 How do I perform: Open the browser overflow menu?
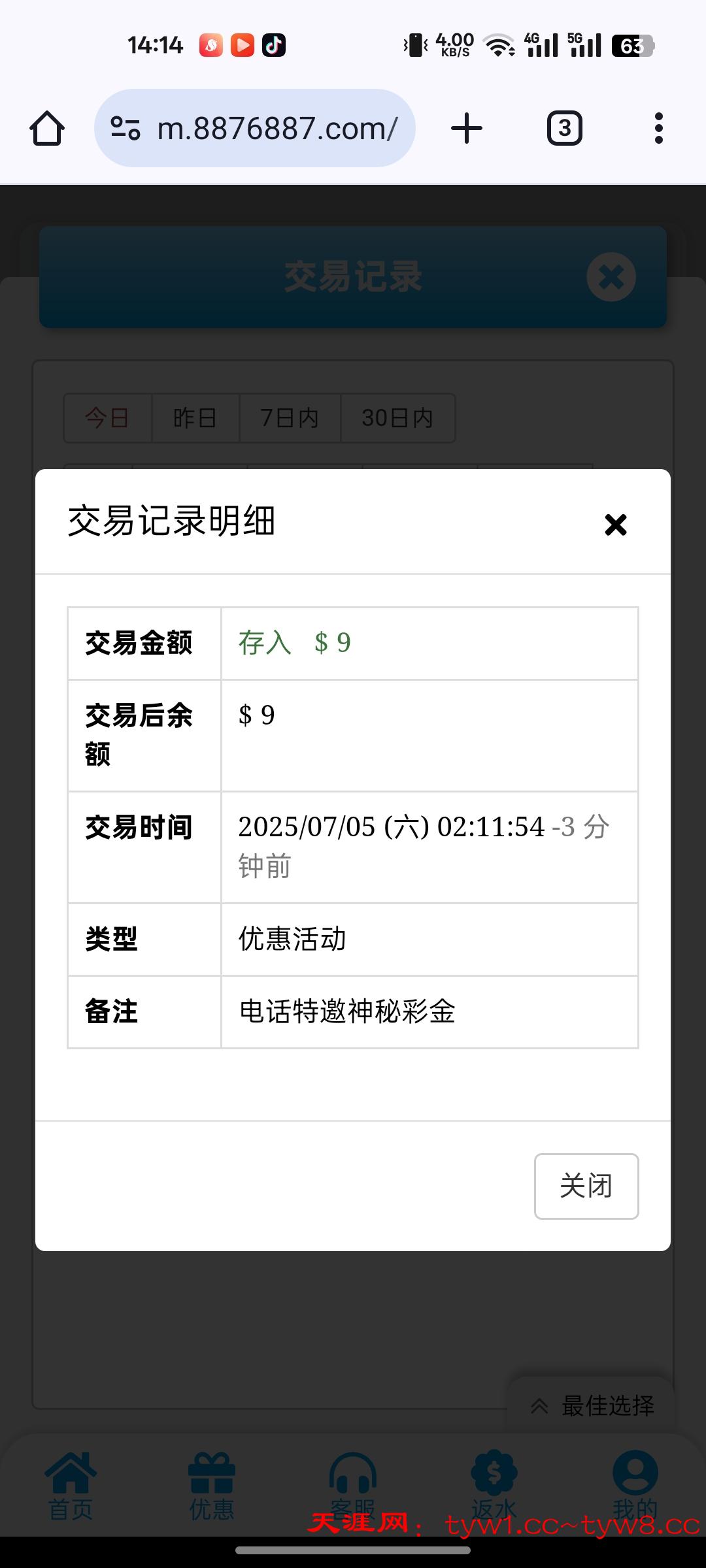(x=658, y=128)
